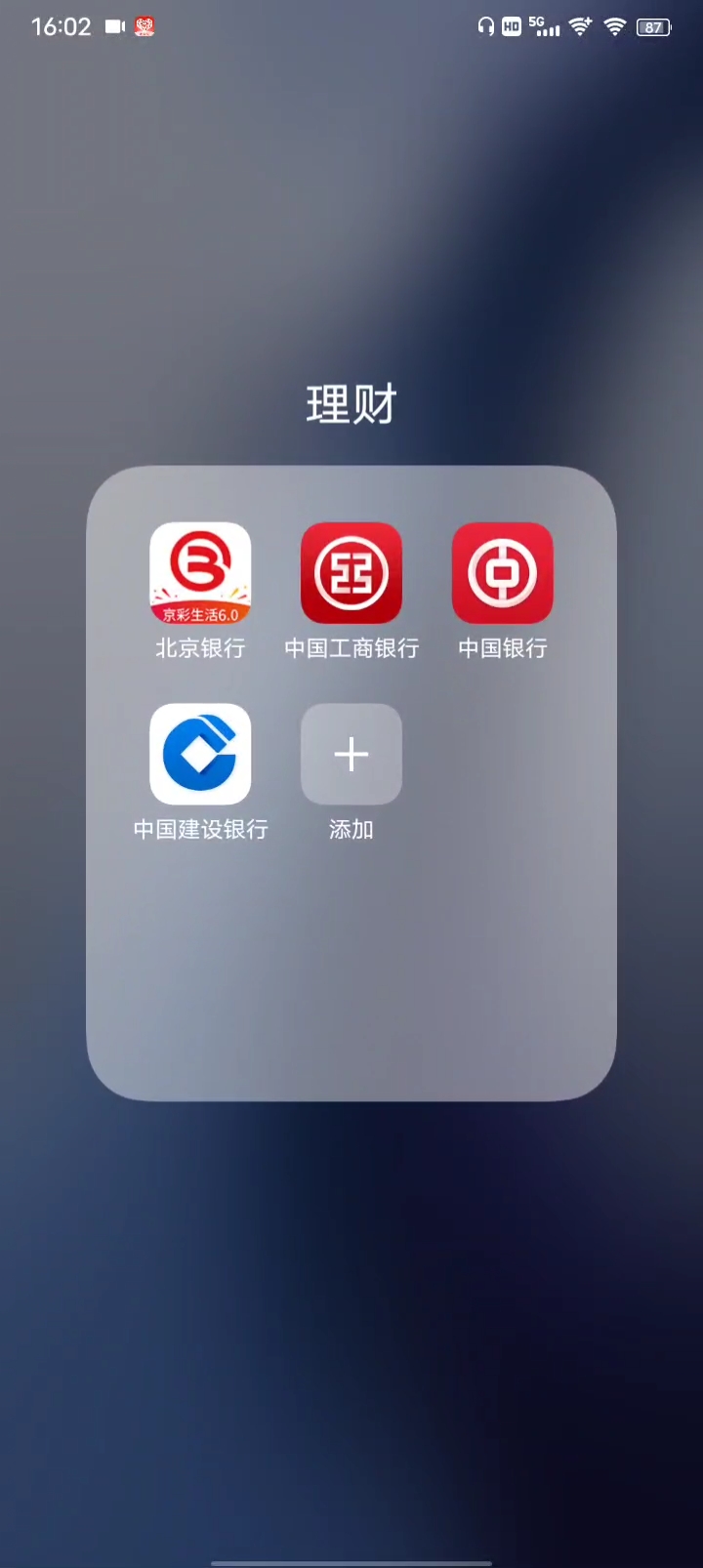Tap the 添加 plus icon to add apps
Viewport: 703px width, 1568px height.
tap(351, 754)
